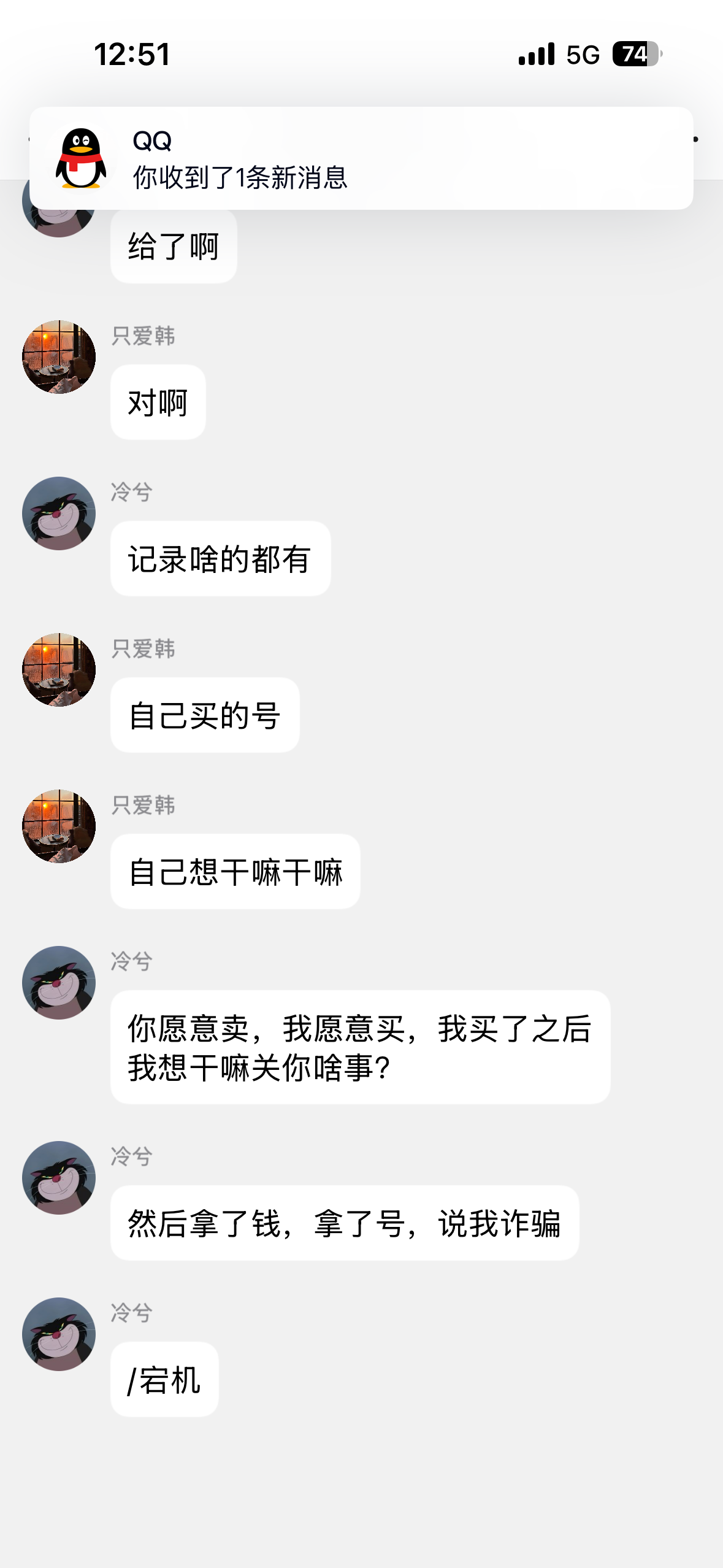Tap 只爱韩's avatar beside the 自己买的号 message

(x=59, y=670)
